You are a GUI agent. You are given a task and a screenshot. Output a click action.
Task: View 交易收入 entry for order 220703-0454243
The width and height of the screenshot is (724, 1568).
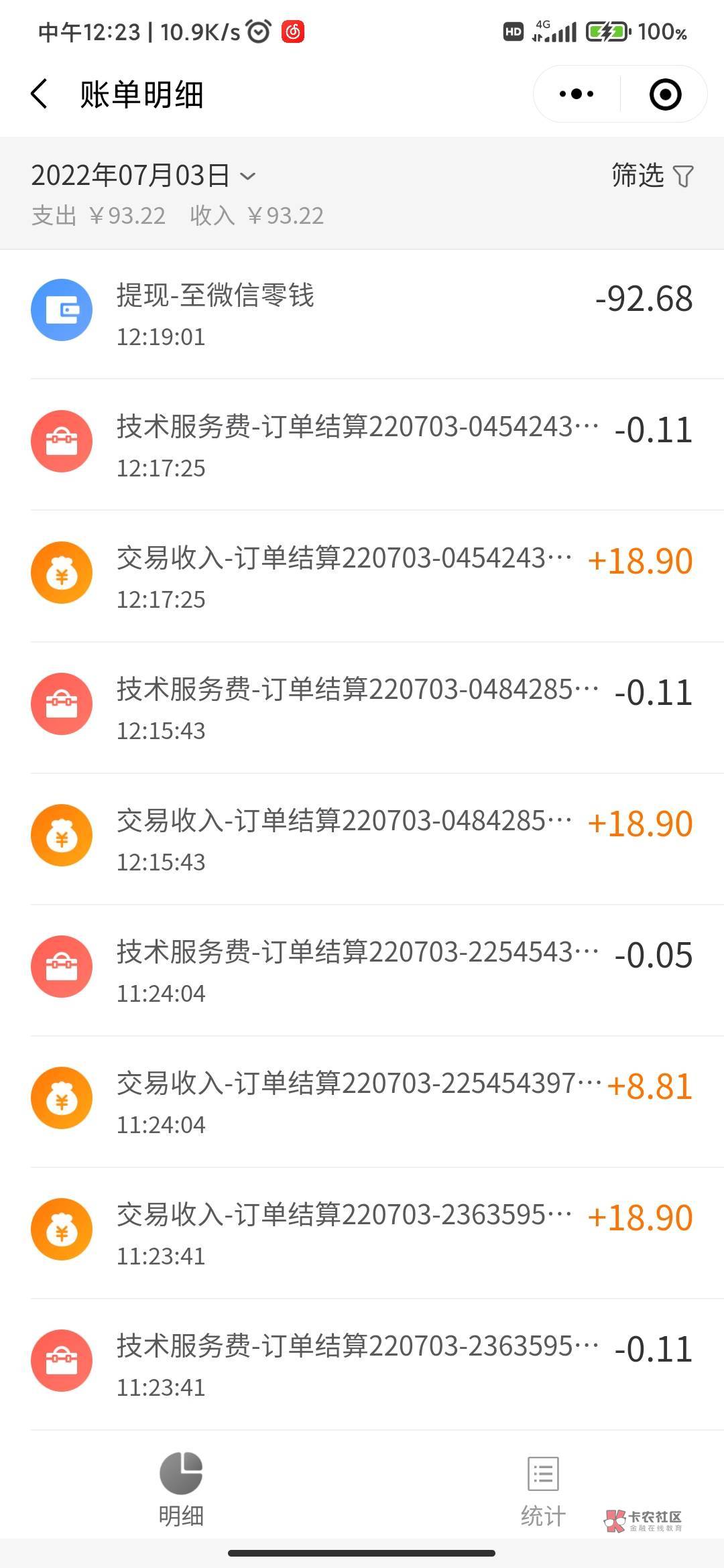(362, 576)
